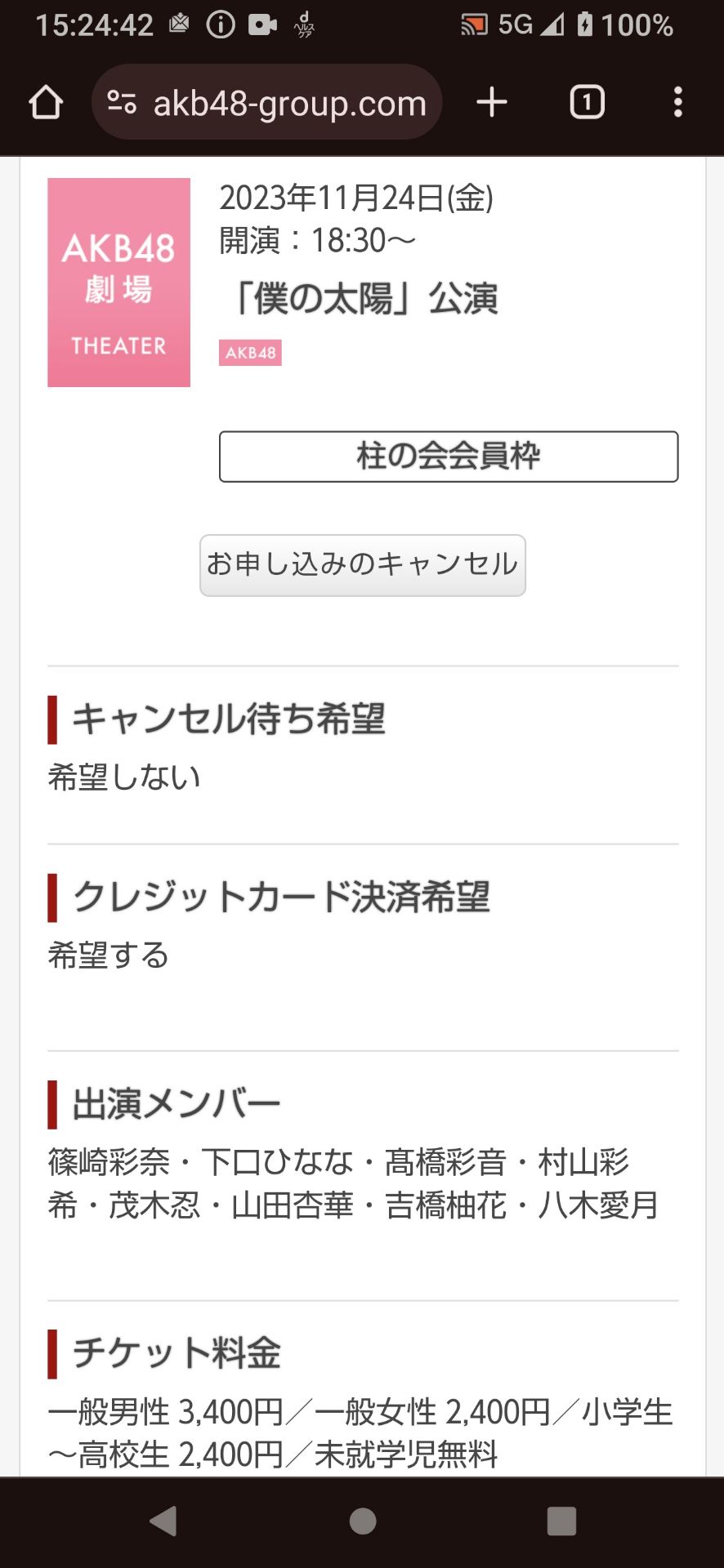Viewport: 724px width, 1568px height.
Task: Toggle the AKB48 group tag label
Action: click(x=250, y=353)
